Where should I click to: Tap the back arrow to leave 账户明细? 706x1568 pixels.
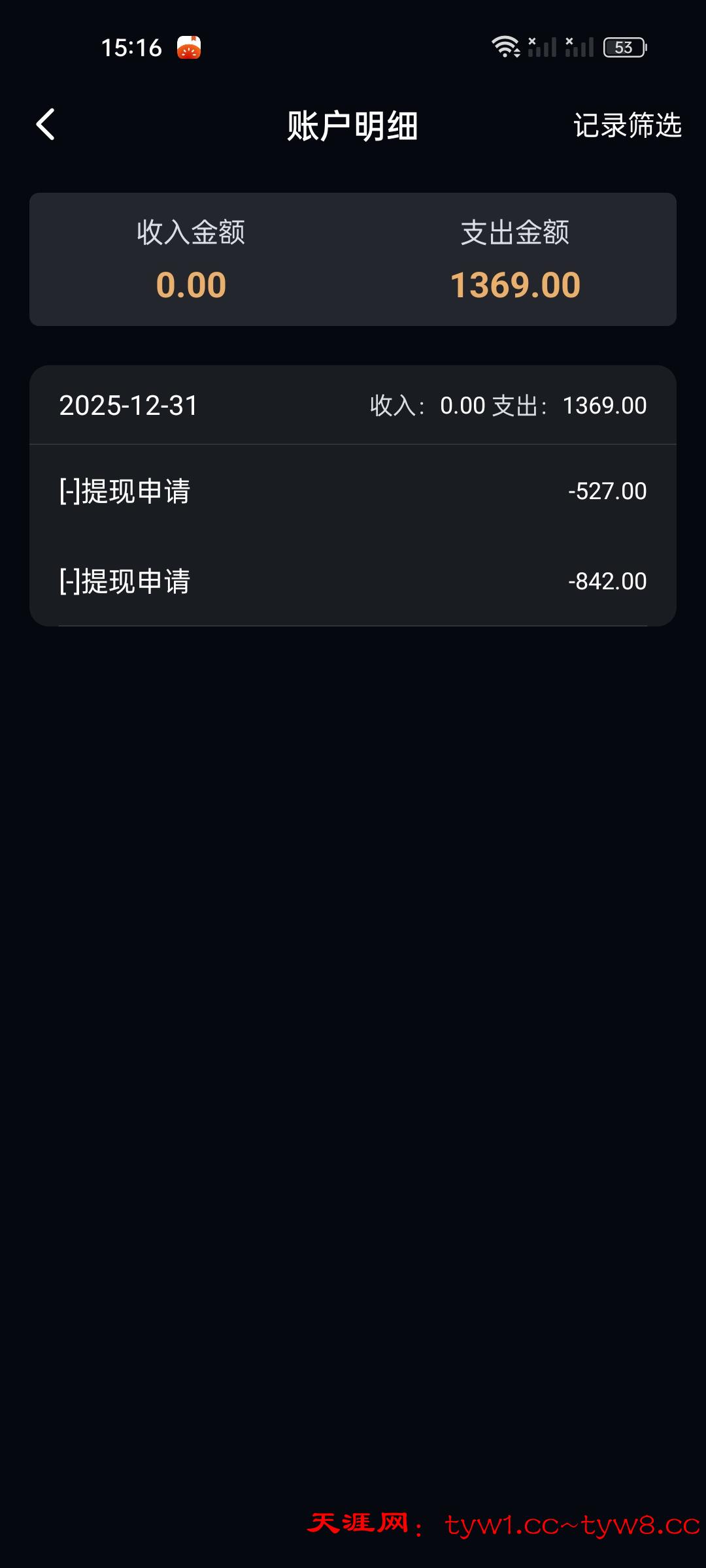point(46,125)
